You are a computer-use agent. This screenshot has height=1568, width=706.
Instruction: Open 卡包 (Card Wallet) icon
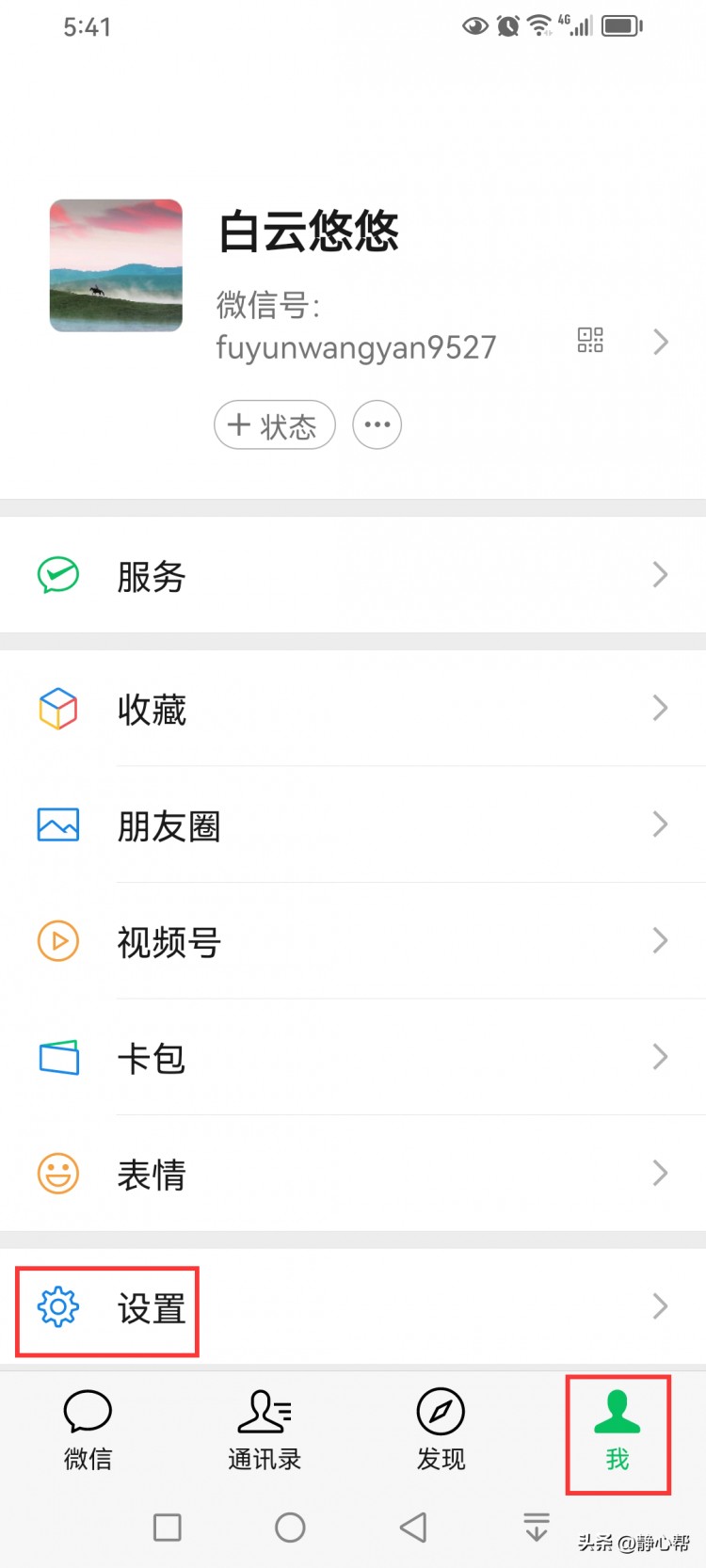click(57, 1056)
